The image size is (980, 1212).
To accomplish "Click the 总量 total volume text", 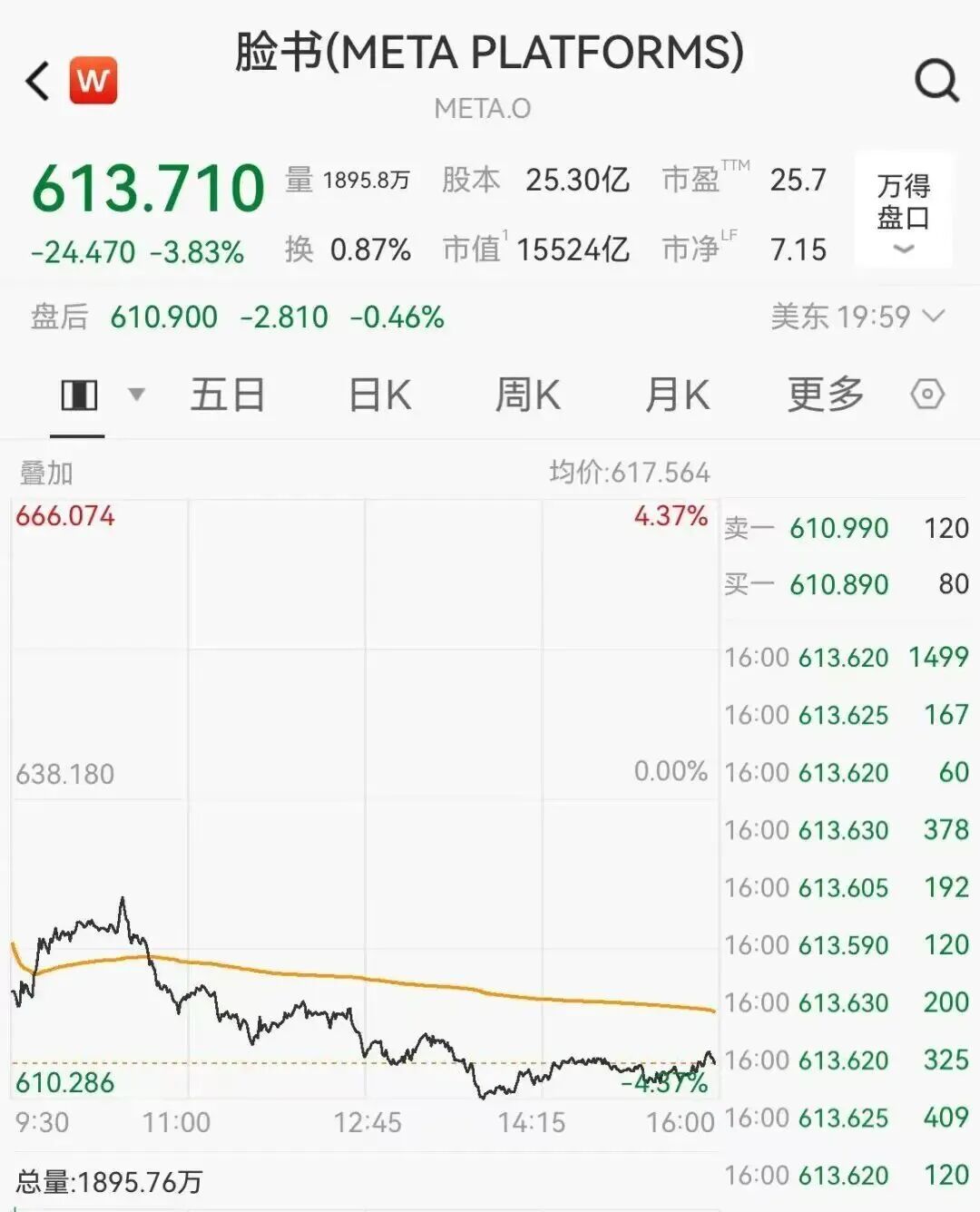I will point(109,1182).
